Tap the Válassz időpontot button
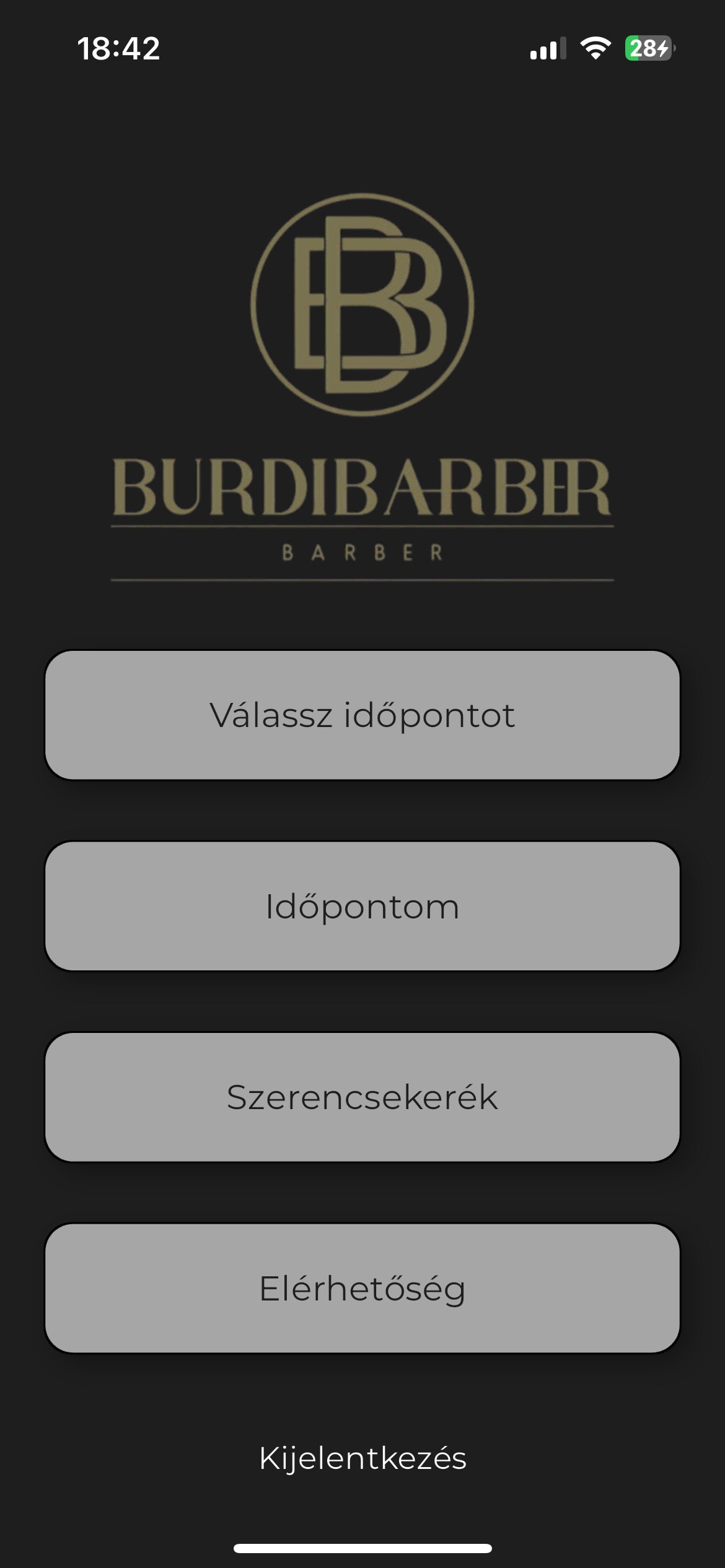The width and height of the screenshot is (725, 1568). coord(362,715)
